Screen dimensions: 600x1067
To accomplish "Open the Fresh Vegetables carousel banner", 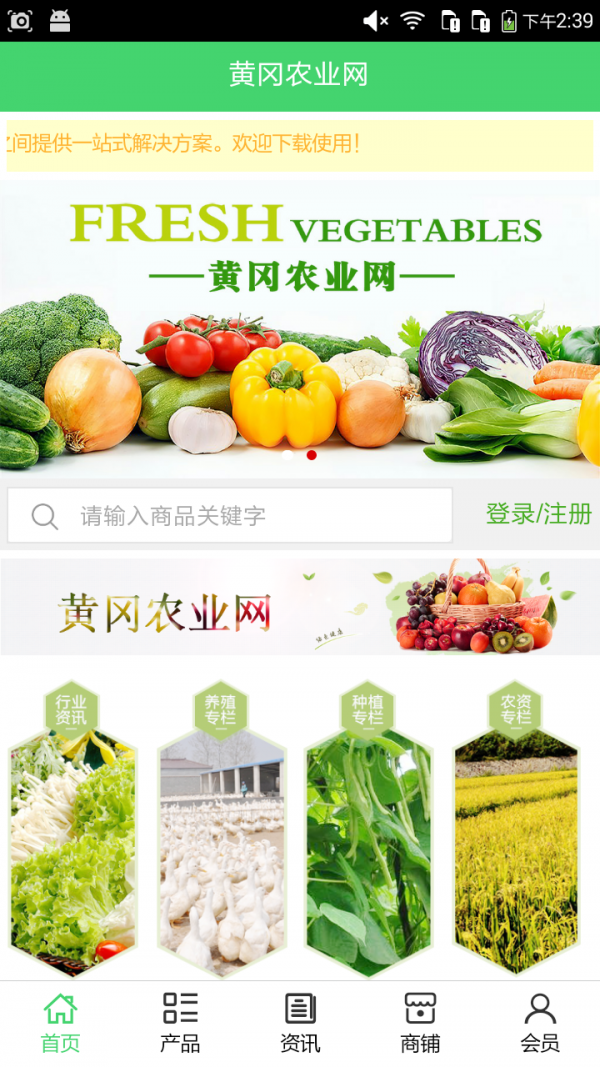I will point(300,330).
